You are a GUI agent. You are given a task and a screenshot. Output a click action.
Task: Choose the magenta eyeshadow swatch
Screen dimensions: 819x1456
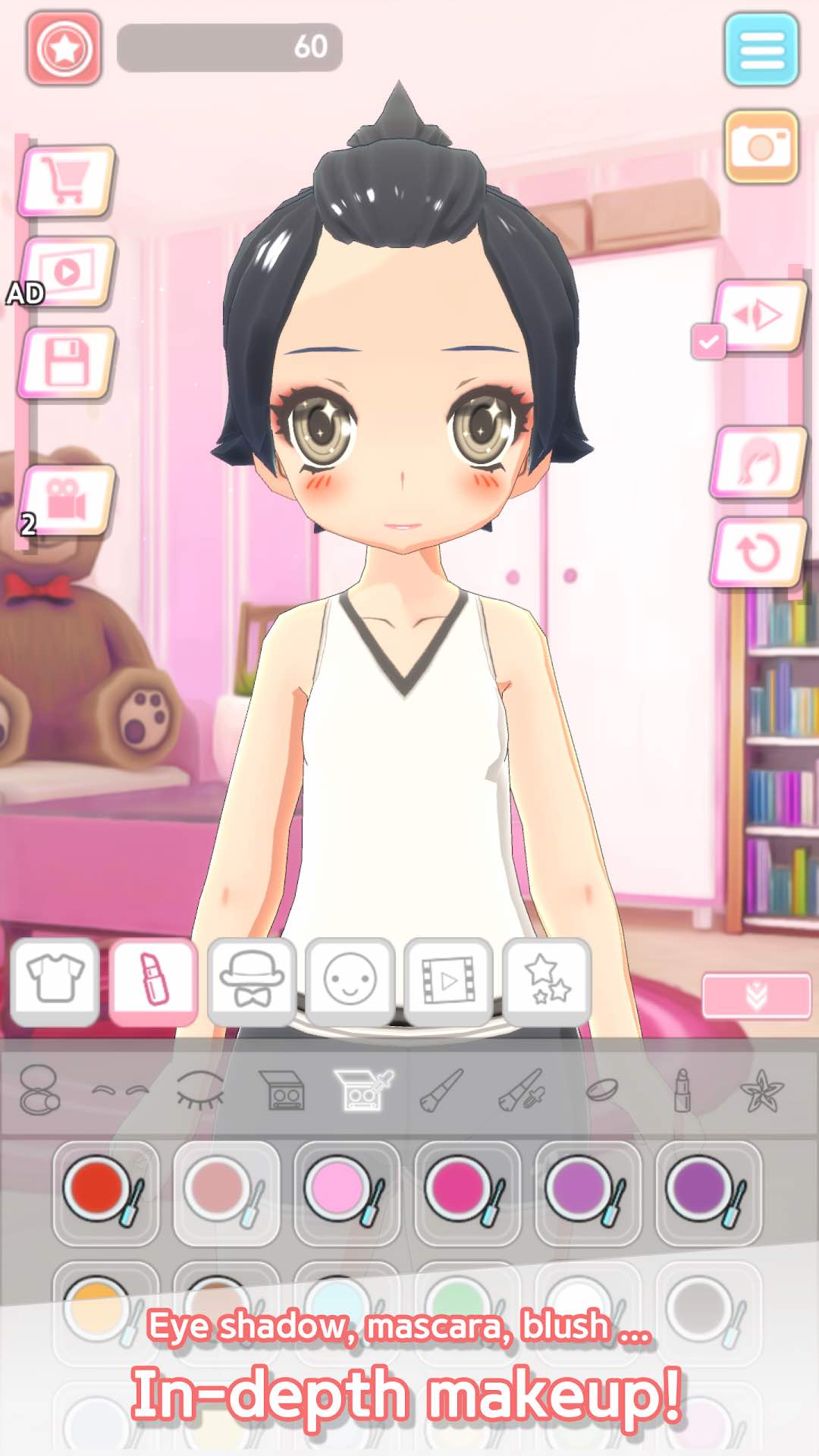468,1193
